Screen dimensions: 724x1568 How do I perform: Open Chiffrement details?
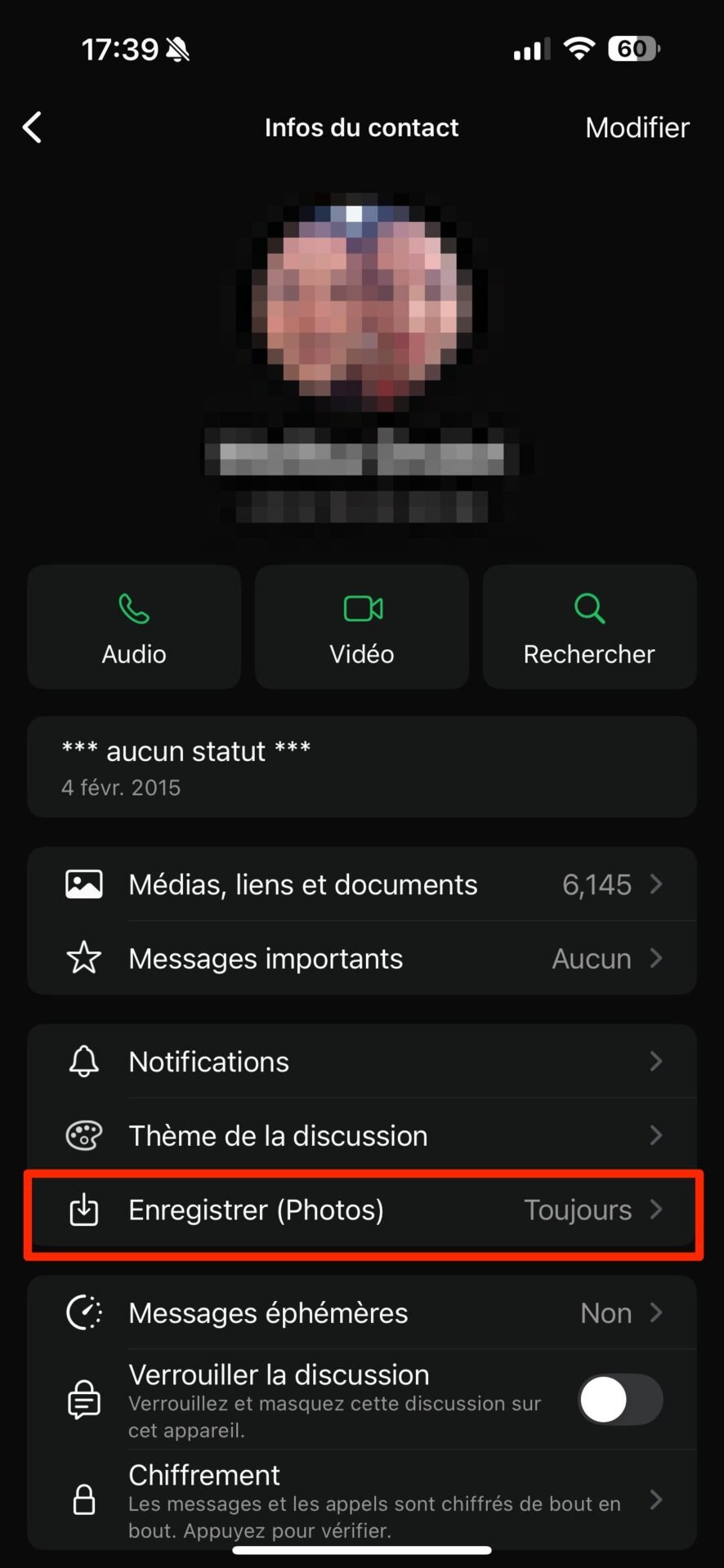[x=362, y=1499]
